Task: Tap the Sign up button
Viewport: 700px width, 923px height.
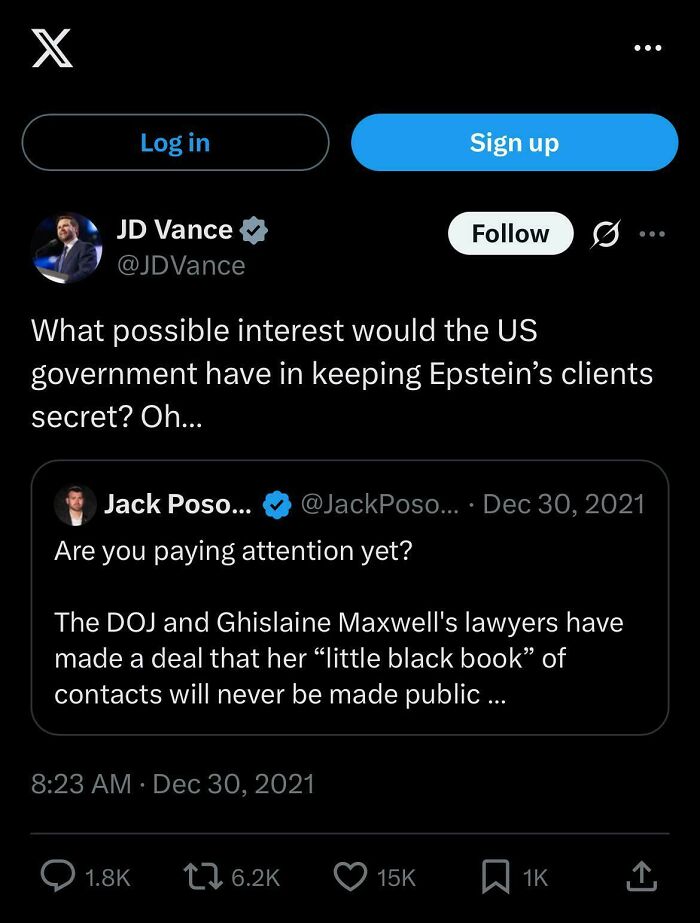Action: [514, 142]
